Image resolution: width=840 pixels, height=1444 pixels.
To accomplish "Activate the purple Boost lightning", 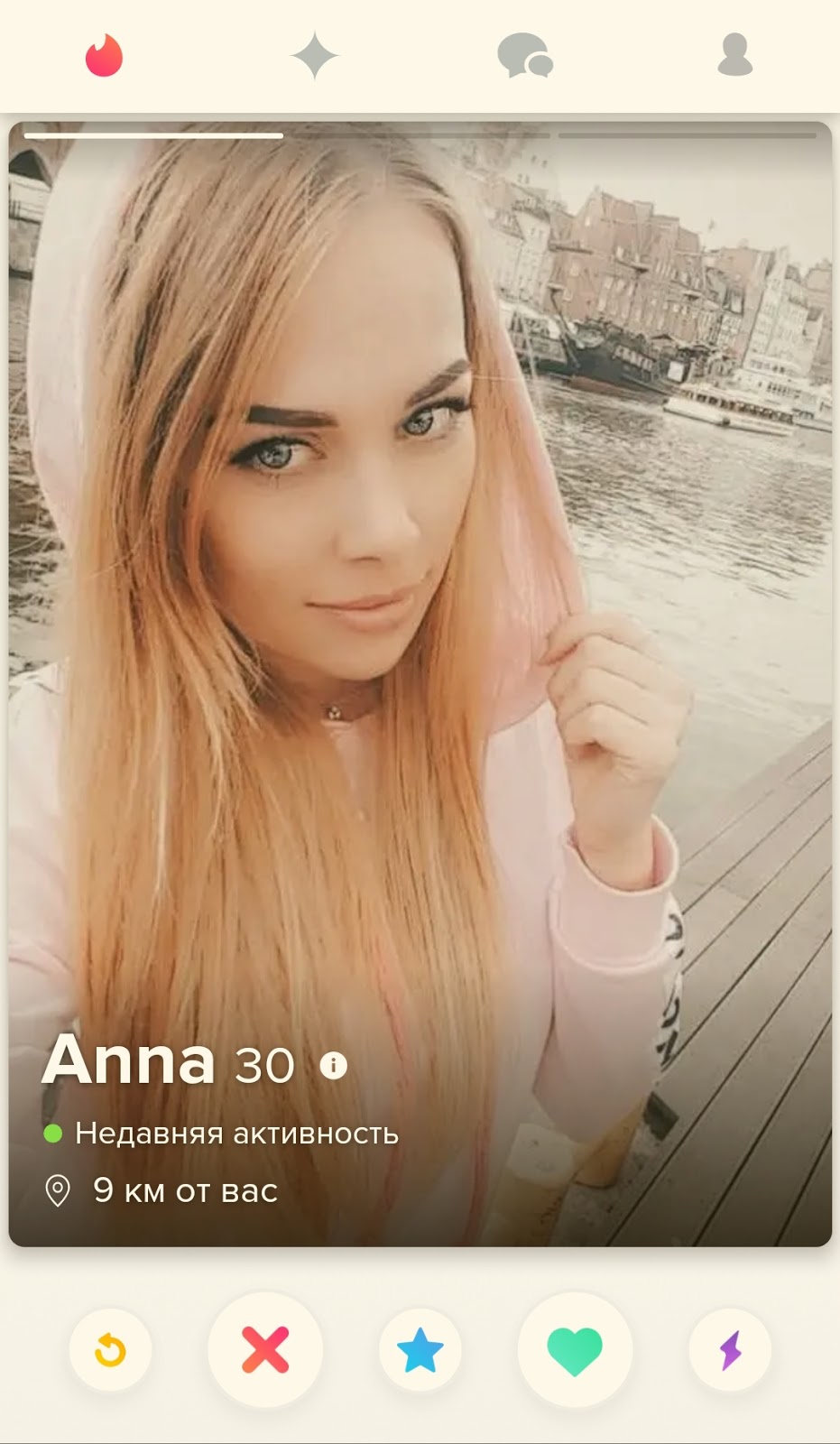I will tap(730, 1351).
